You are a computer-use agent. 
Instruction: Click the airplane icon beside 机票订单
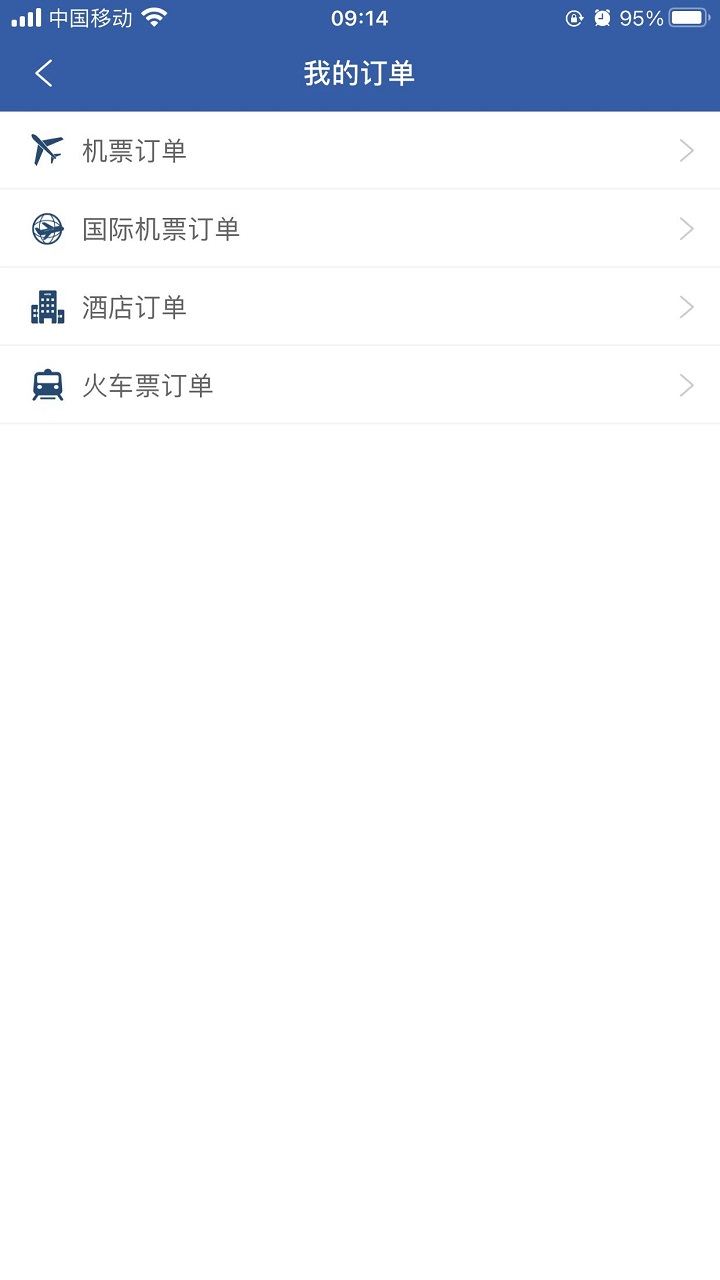click(x=46, y=150)
